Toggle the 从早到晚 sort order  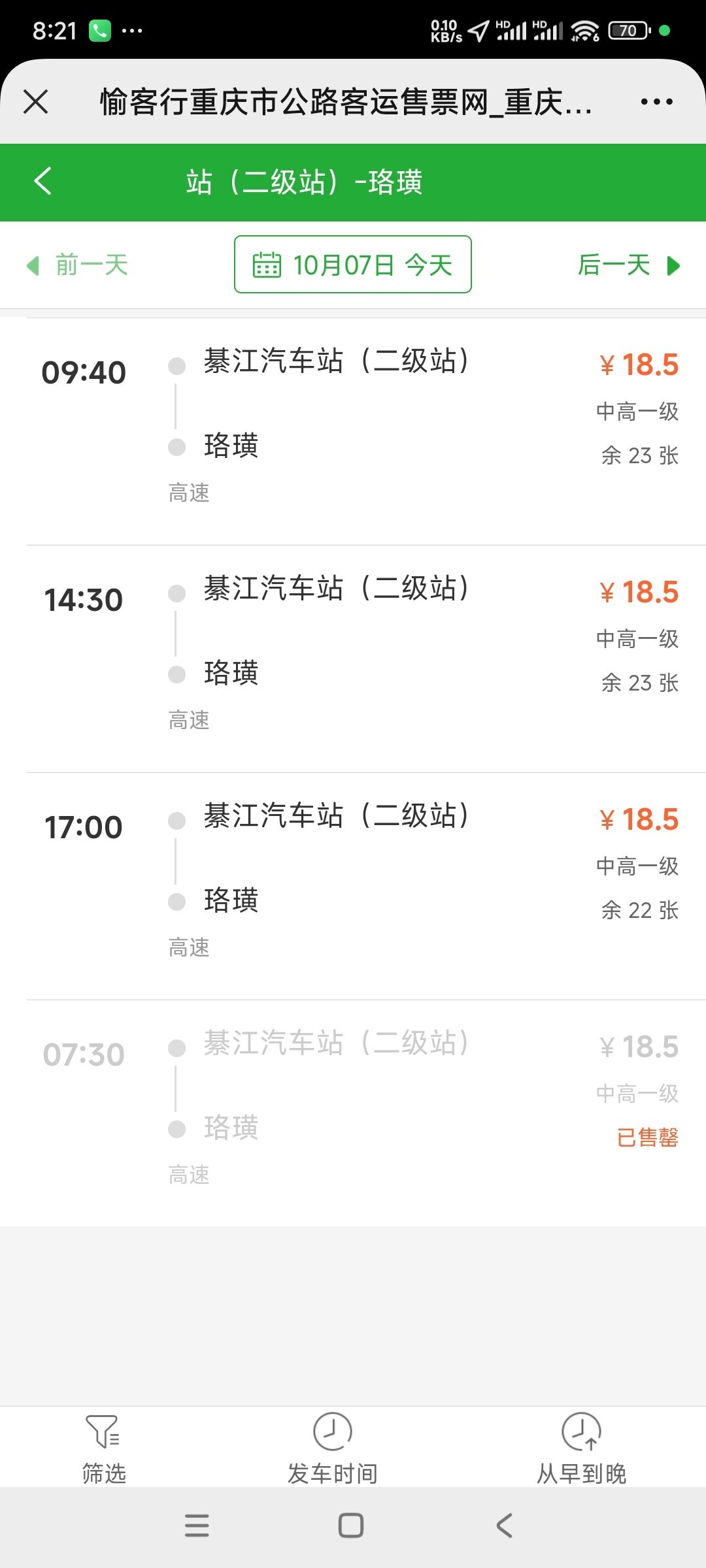pyautogui.click(x=581, y=1448)
